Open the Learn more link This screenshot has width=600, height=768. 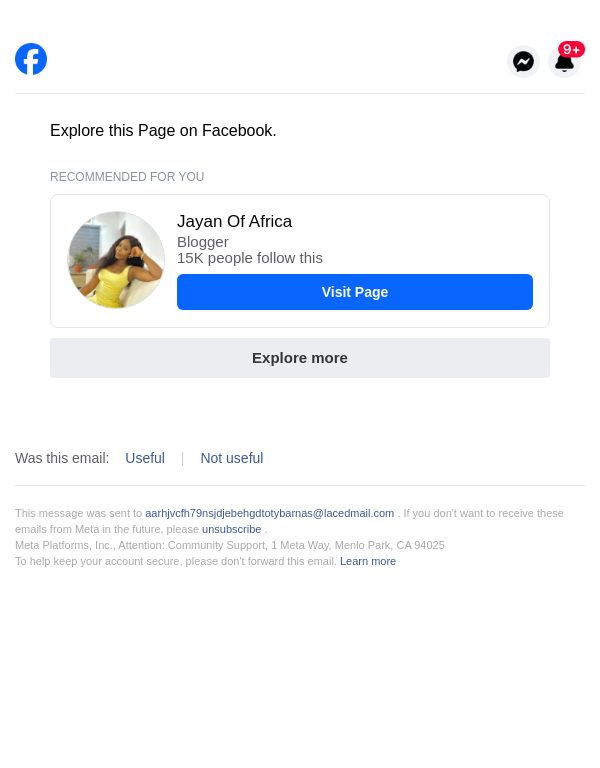click(367, 561)
